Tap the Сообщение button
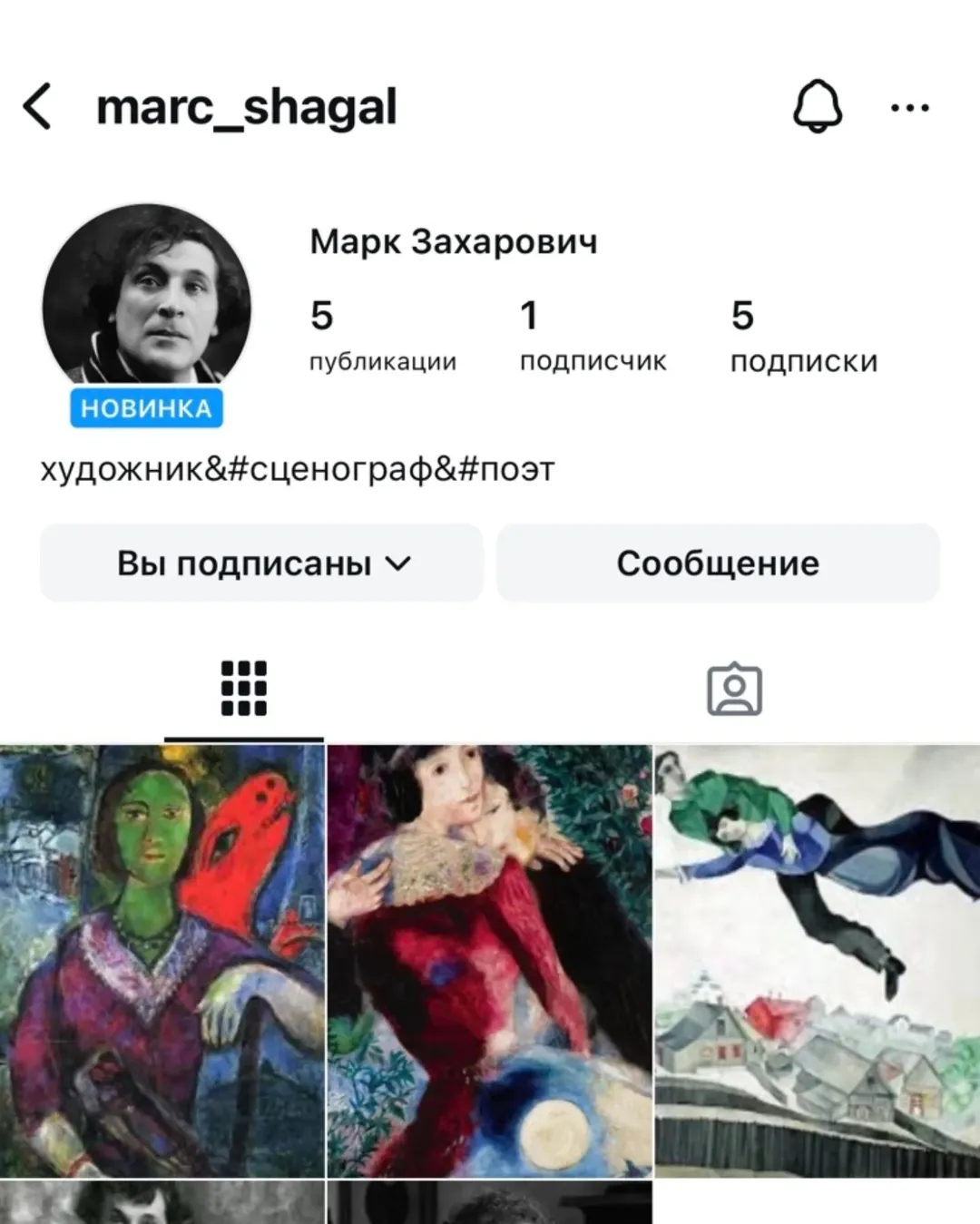This screenshot has width=980, height=1224. 718,563
